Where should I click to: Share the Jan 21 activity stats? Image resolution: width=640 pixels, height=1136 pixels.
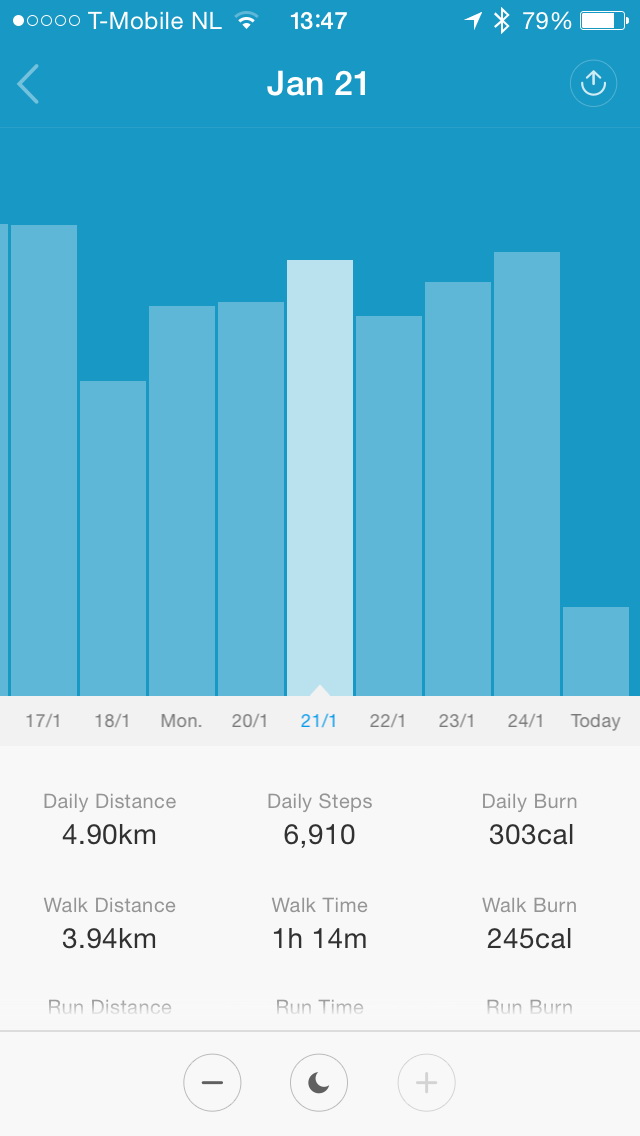point(593,83)
